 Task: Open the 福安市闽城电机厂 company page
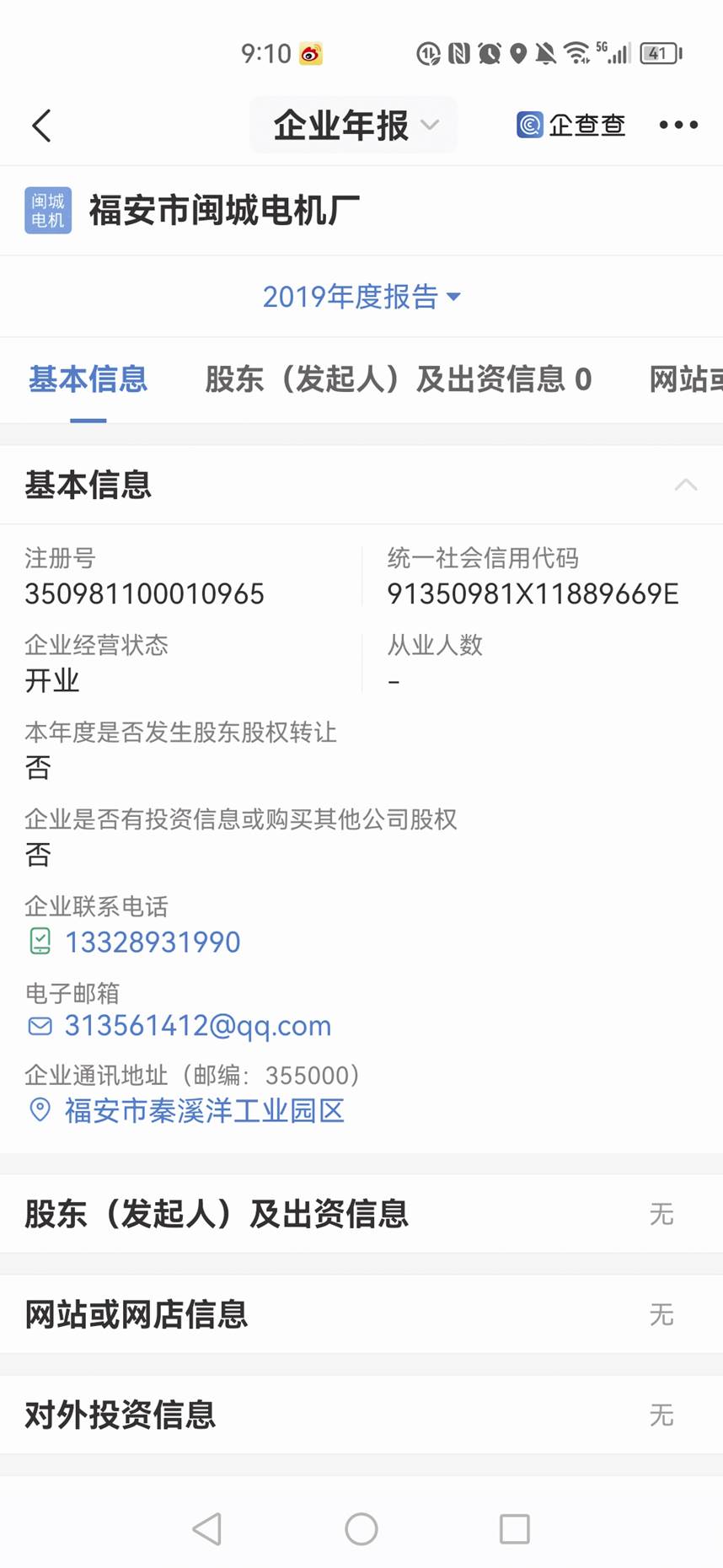[224, 211]
